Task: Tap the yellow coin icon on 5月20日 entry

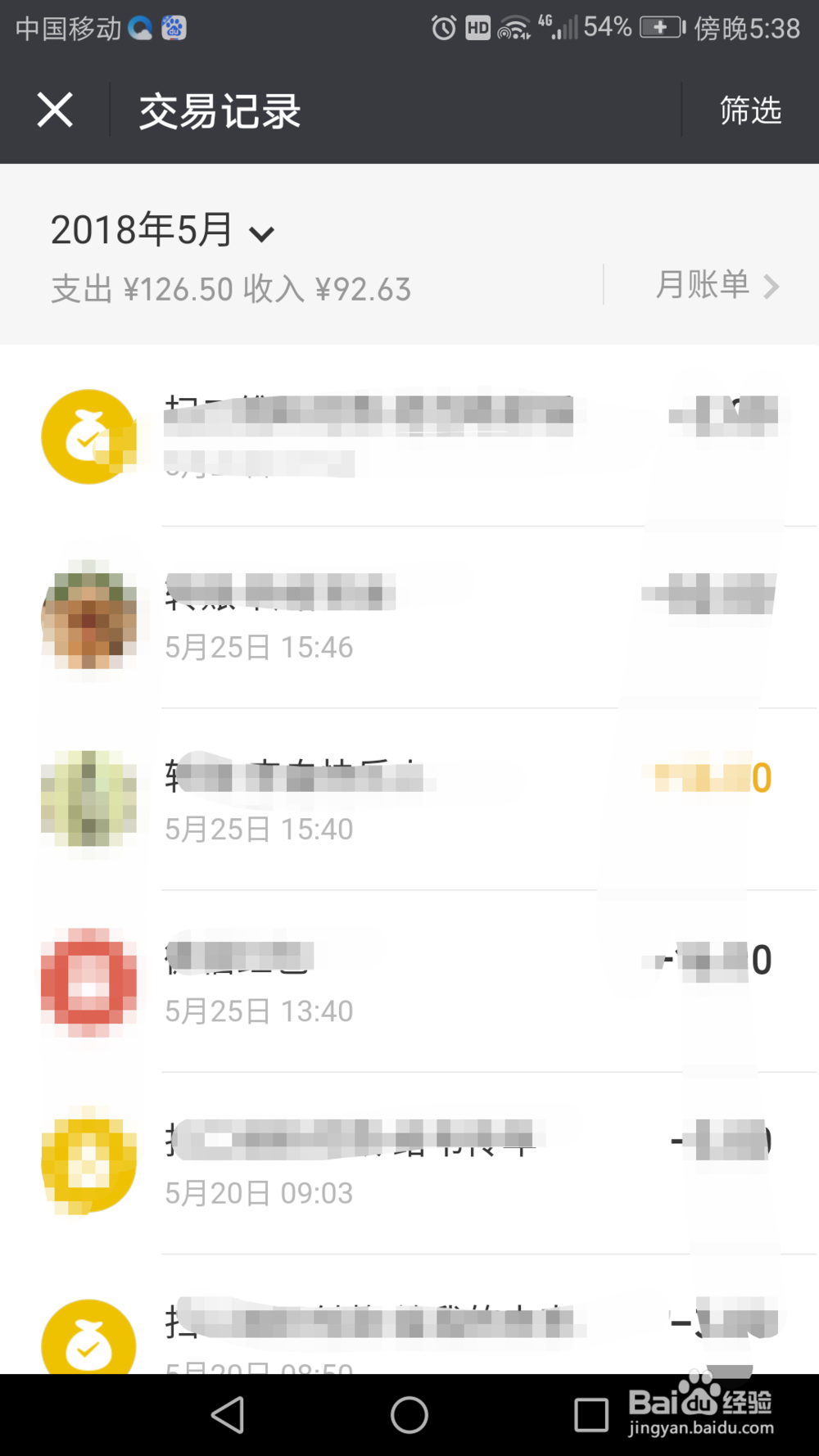Action: tap(88, 1163)
